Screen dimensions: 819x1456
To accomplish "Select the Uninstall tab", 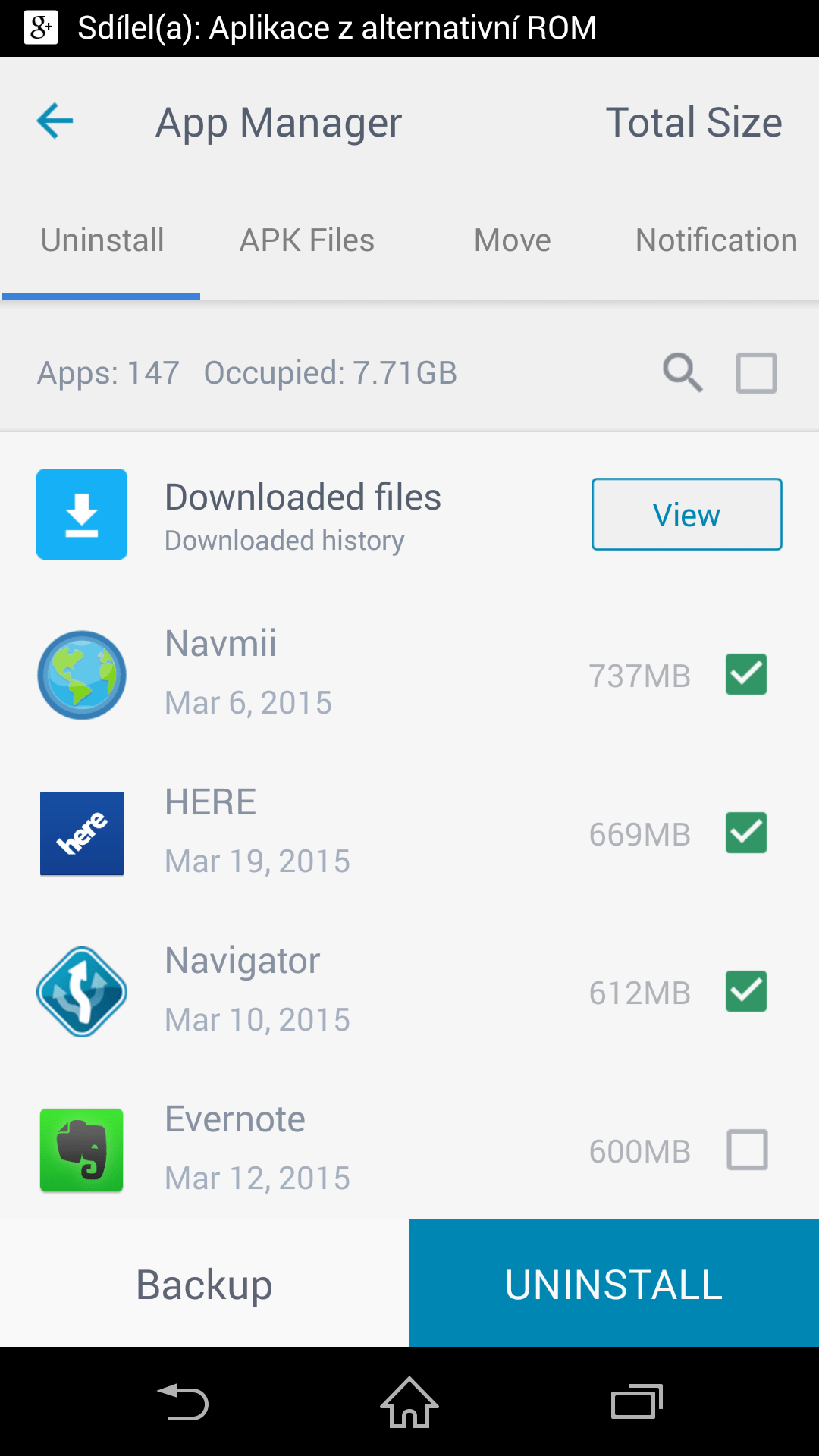I will 102,240.
